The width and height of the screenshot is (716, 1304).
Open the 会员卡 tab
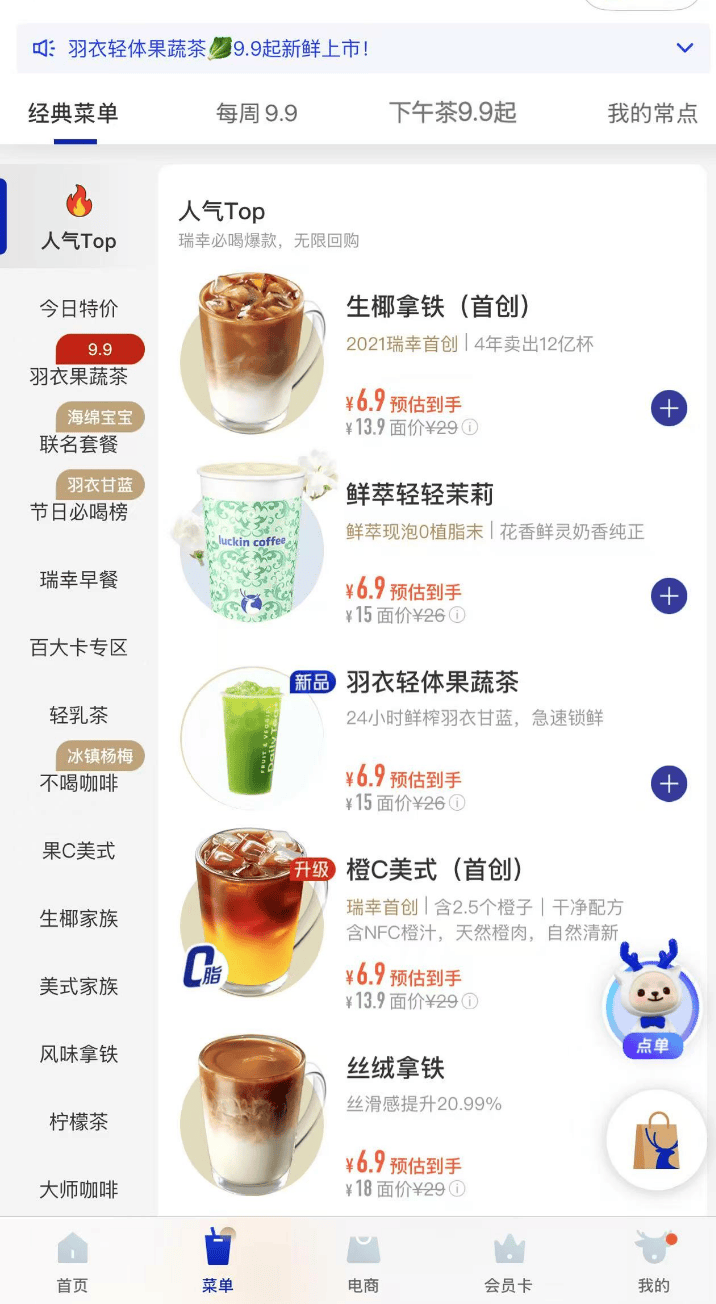pyautogui.click(x=508, y=1262)
